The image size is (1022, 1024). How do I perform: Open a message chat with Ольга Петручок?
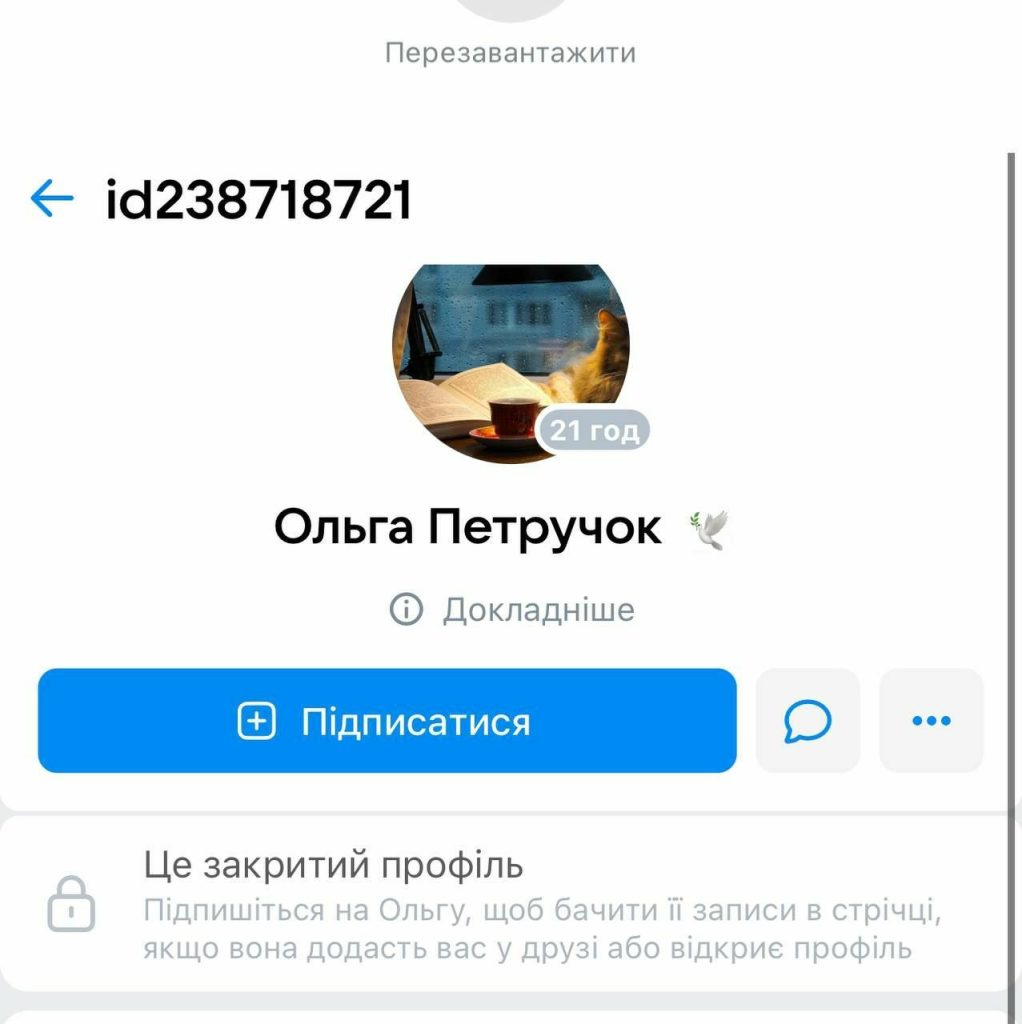pyautogui.click(x=807, y=721)
